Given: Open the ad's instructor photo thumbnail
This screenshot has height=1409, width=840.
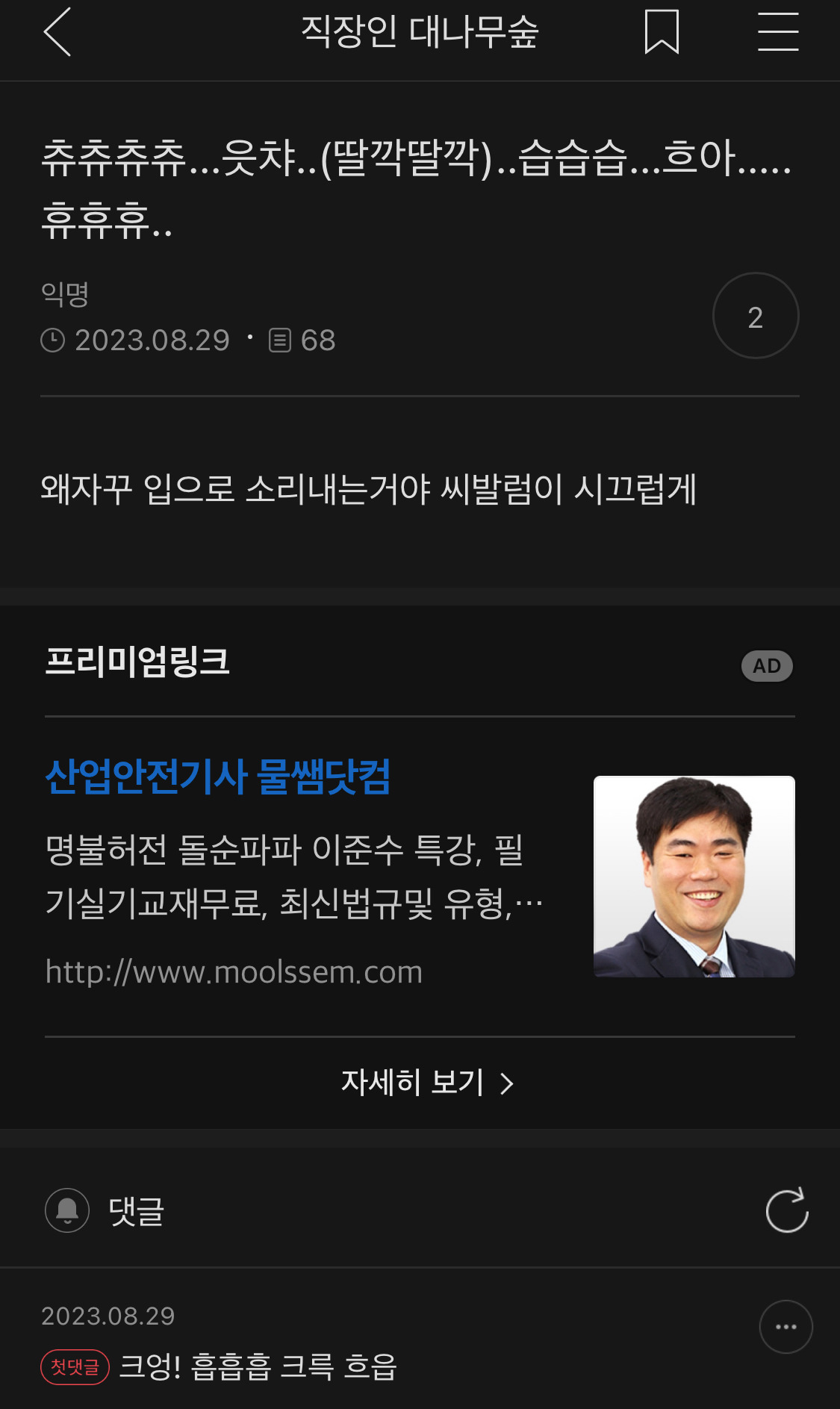Looking at the screenshot, I should [694, 877].
